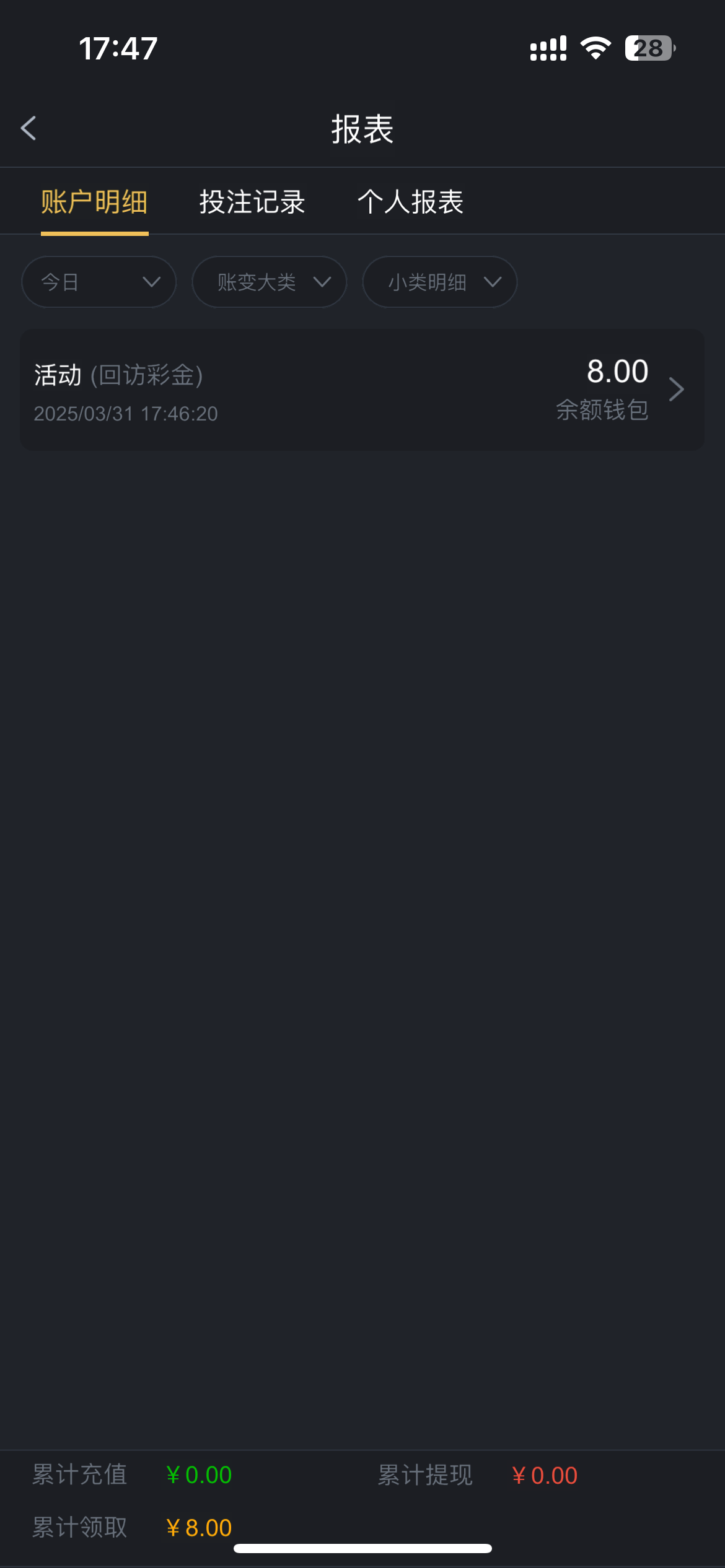
Task: Open the 账变大类 filter dropdown
Action: [x=270, y=282]
